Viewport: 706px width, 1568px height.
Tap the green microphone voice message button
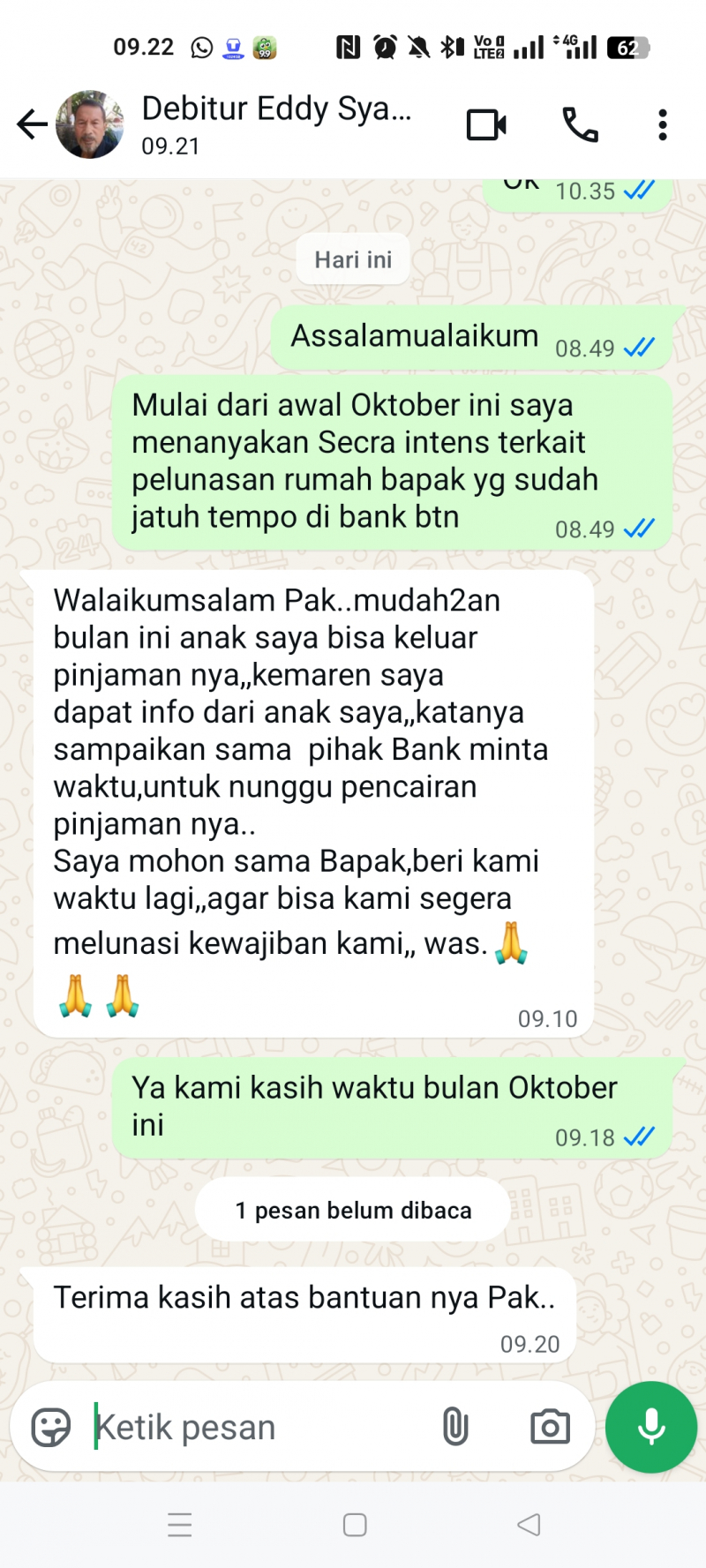click(x=651, y=1427)
